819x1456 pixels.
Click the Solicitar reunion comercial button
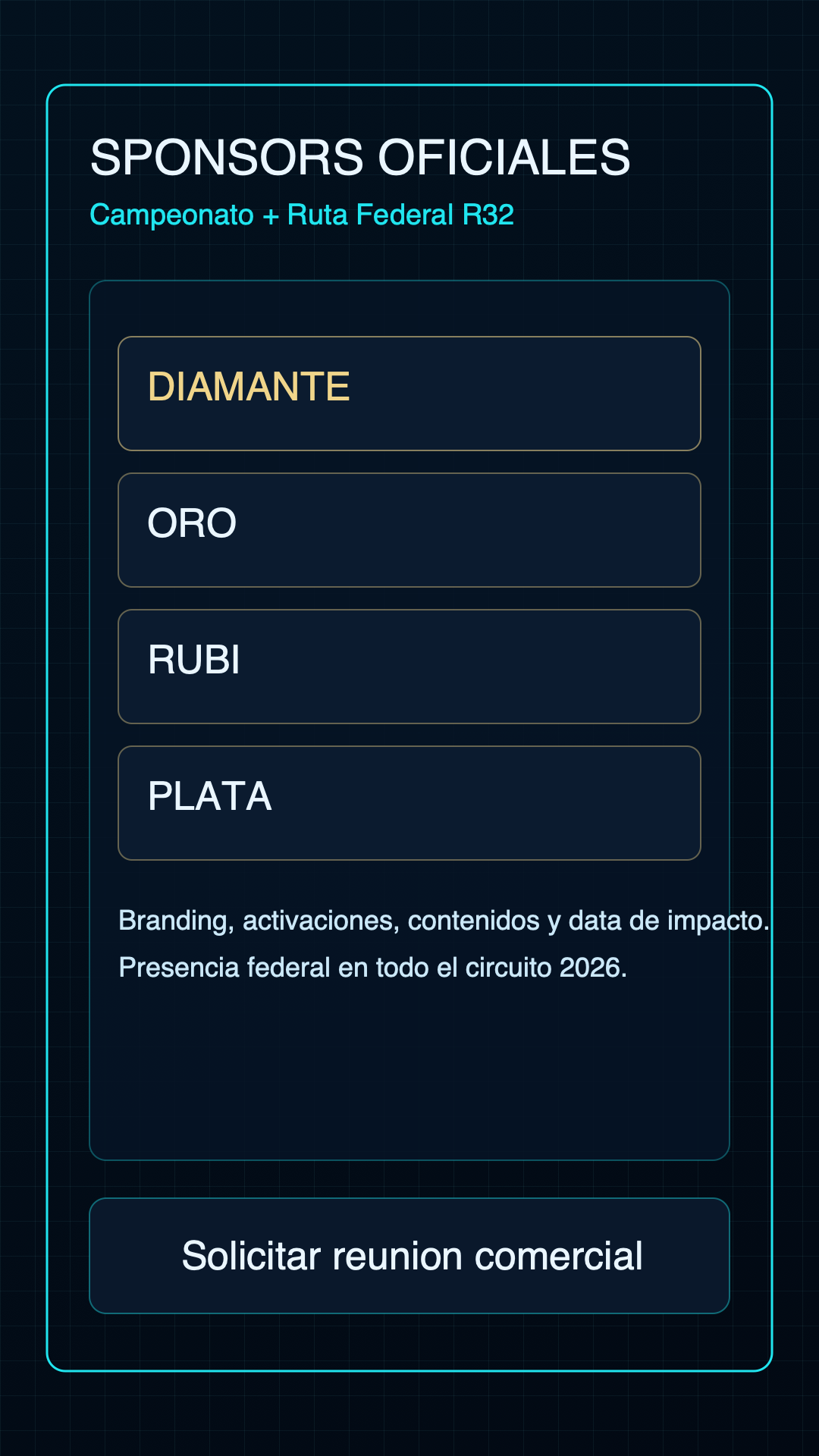coord(409,1255)
